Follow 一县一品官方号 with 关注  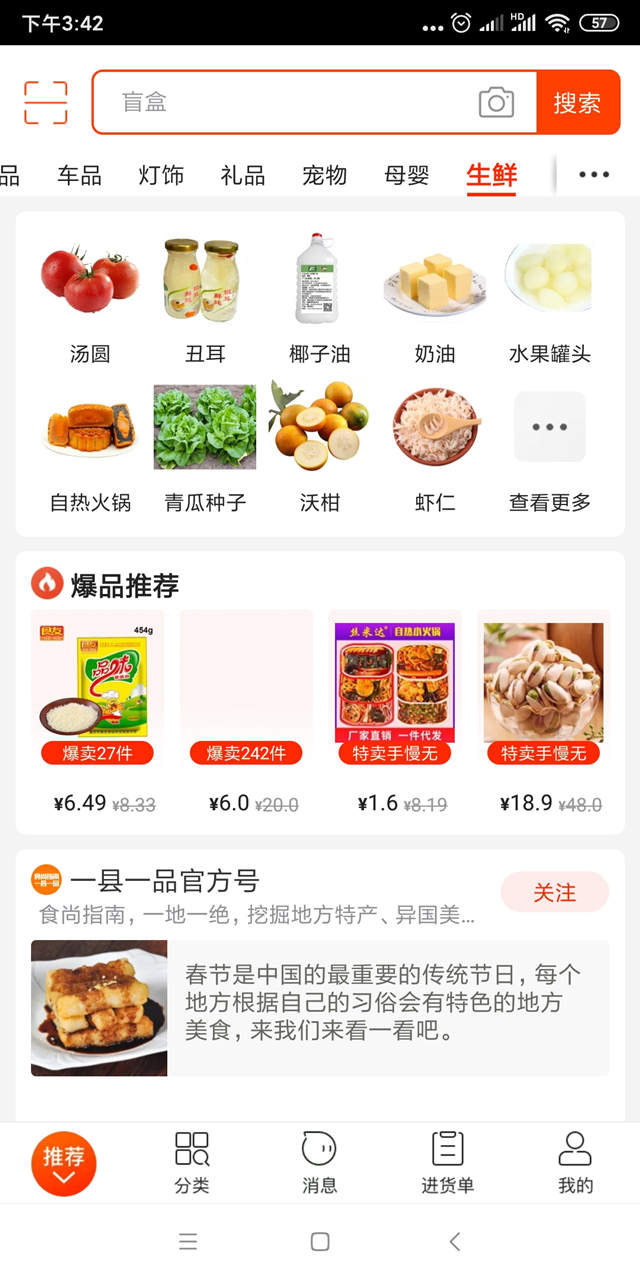click(554, 892)
